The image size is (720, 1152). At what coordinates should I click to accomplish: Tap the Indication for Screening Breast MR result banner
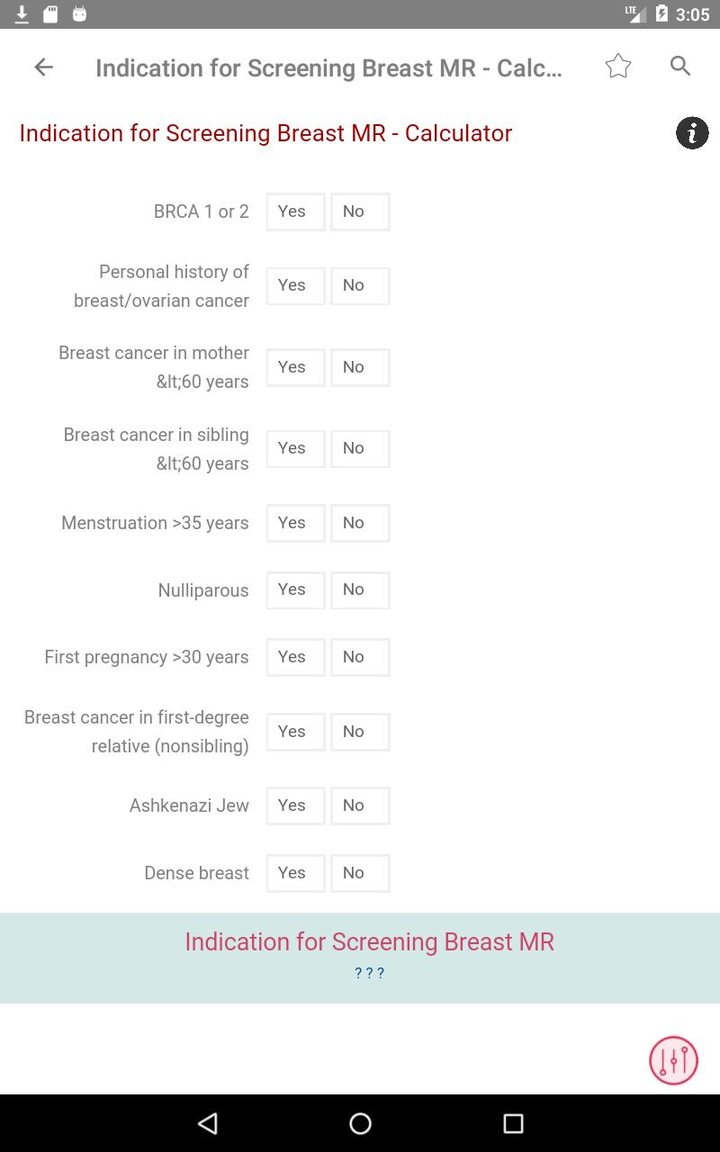click(369, 941)
